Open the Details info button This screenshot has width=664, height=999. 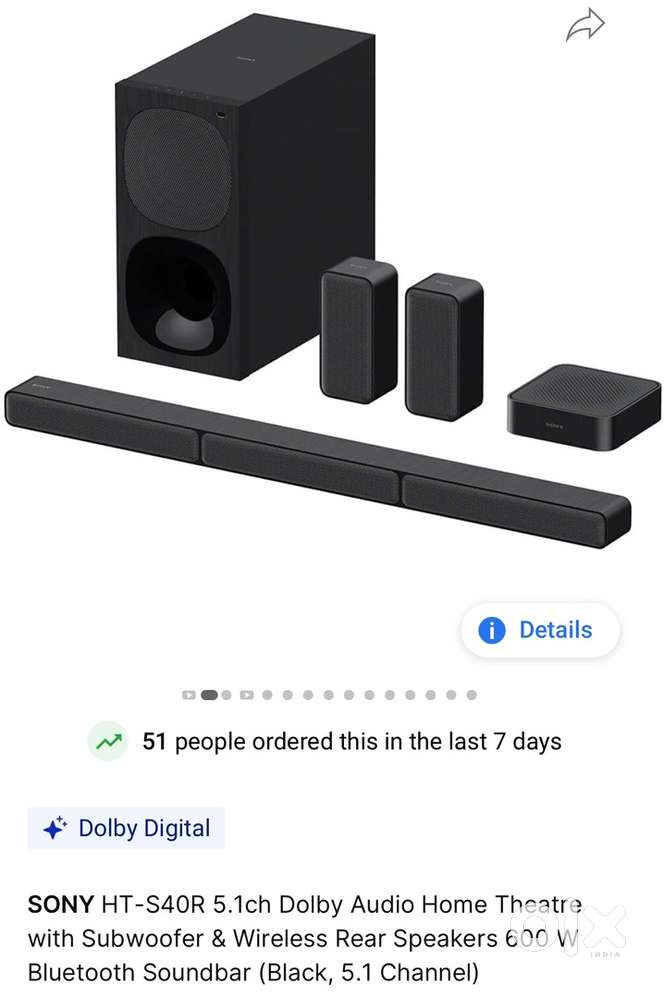[x=540, y=630]
